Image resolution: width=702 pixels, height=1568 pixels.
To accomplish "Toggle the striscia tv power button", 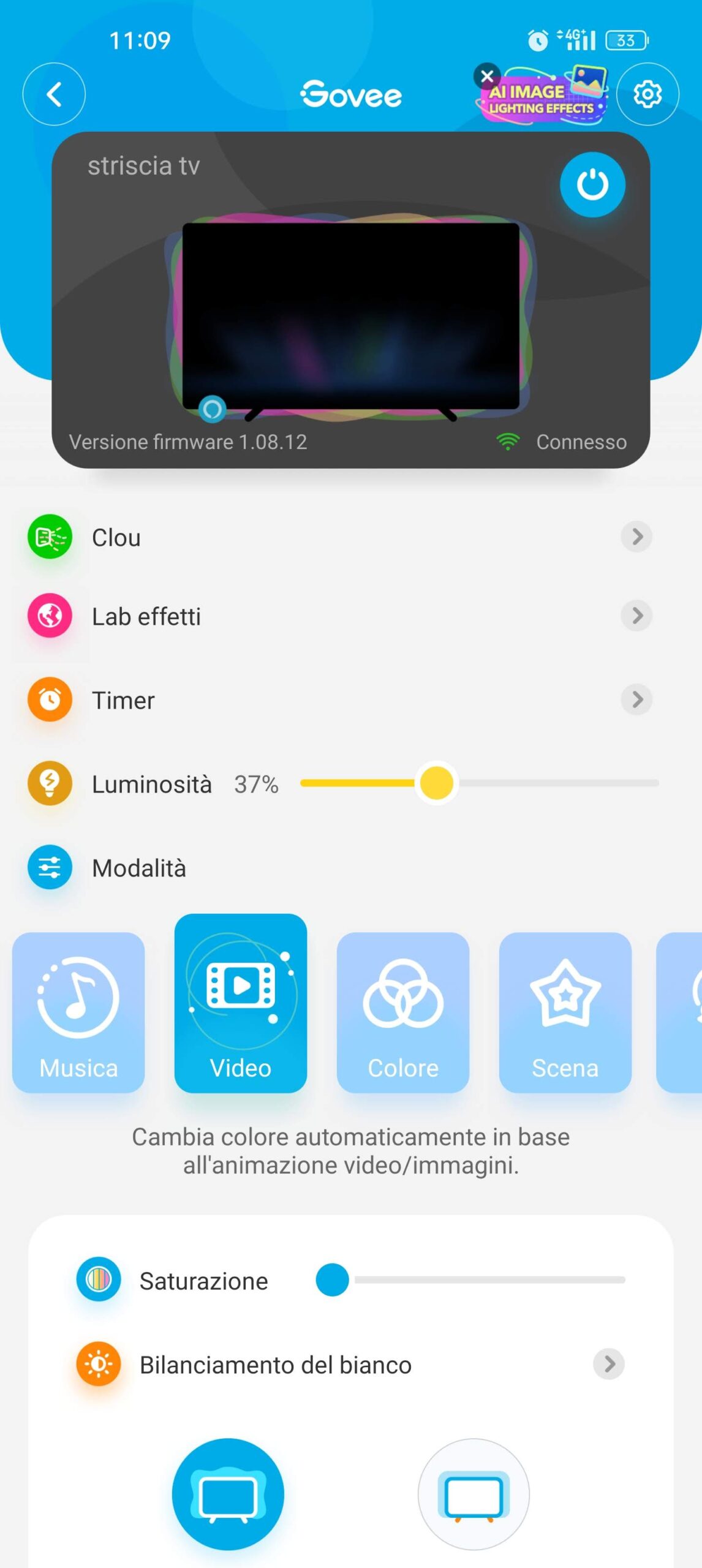I will pos(592,184).
